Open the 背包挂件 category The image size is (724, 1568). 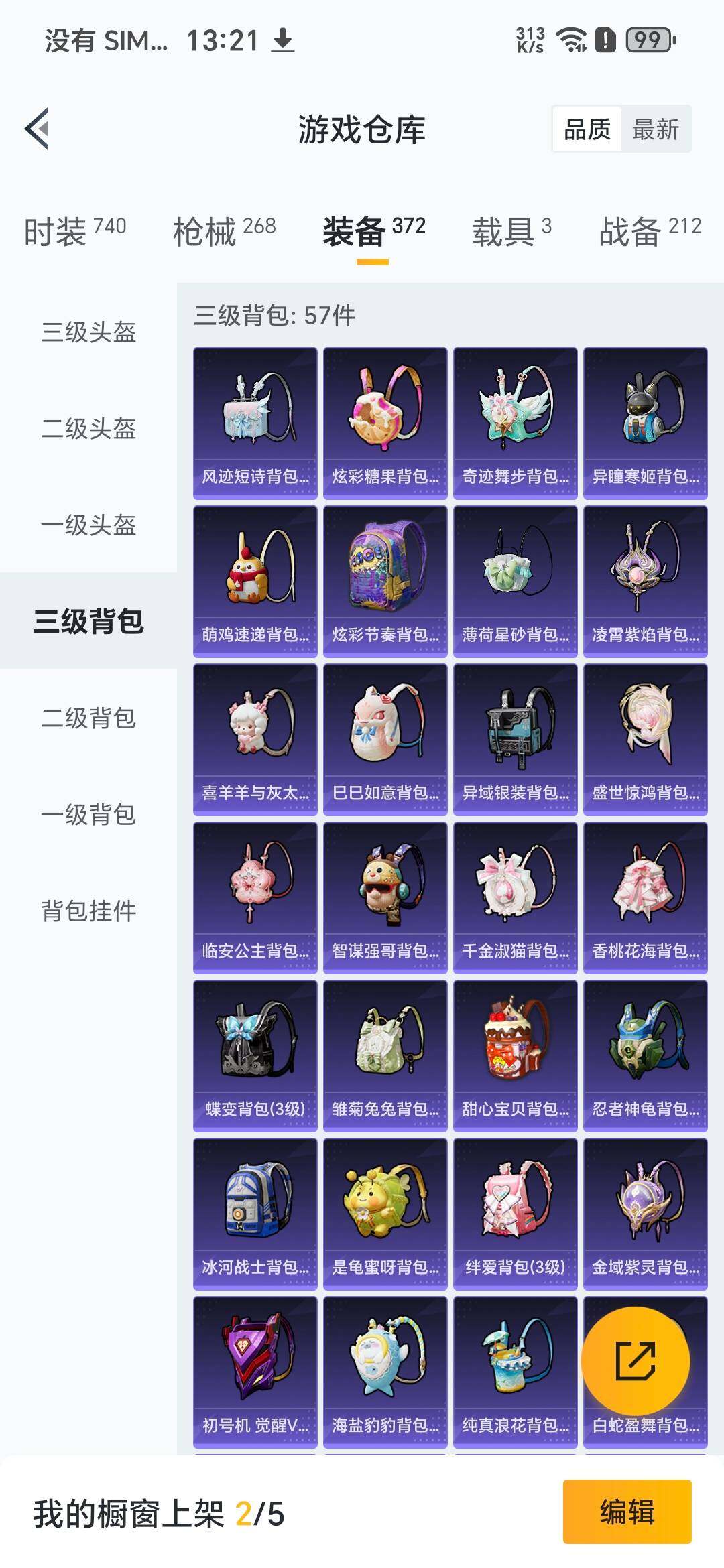87,910
